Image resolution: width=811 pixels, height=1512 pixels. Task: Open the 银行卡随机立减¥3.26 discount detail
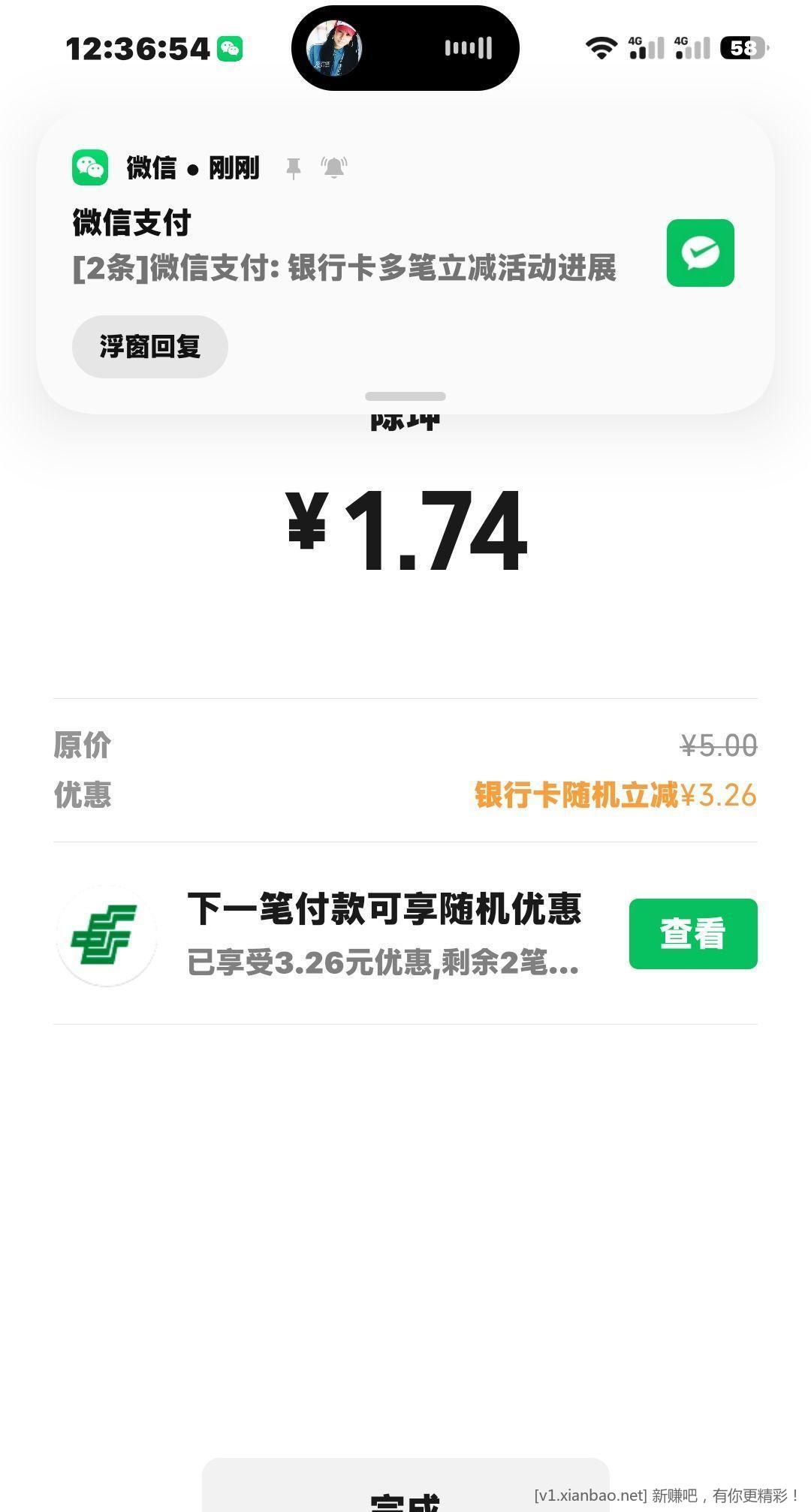pos(612,794)
